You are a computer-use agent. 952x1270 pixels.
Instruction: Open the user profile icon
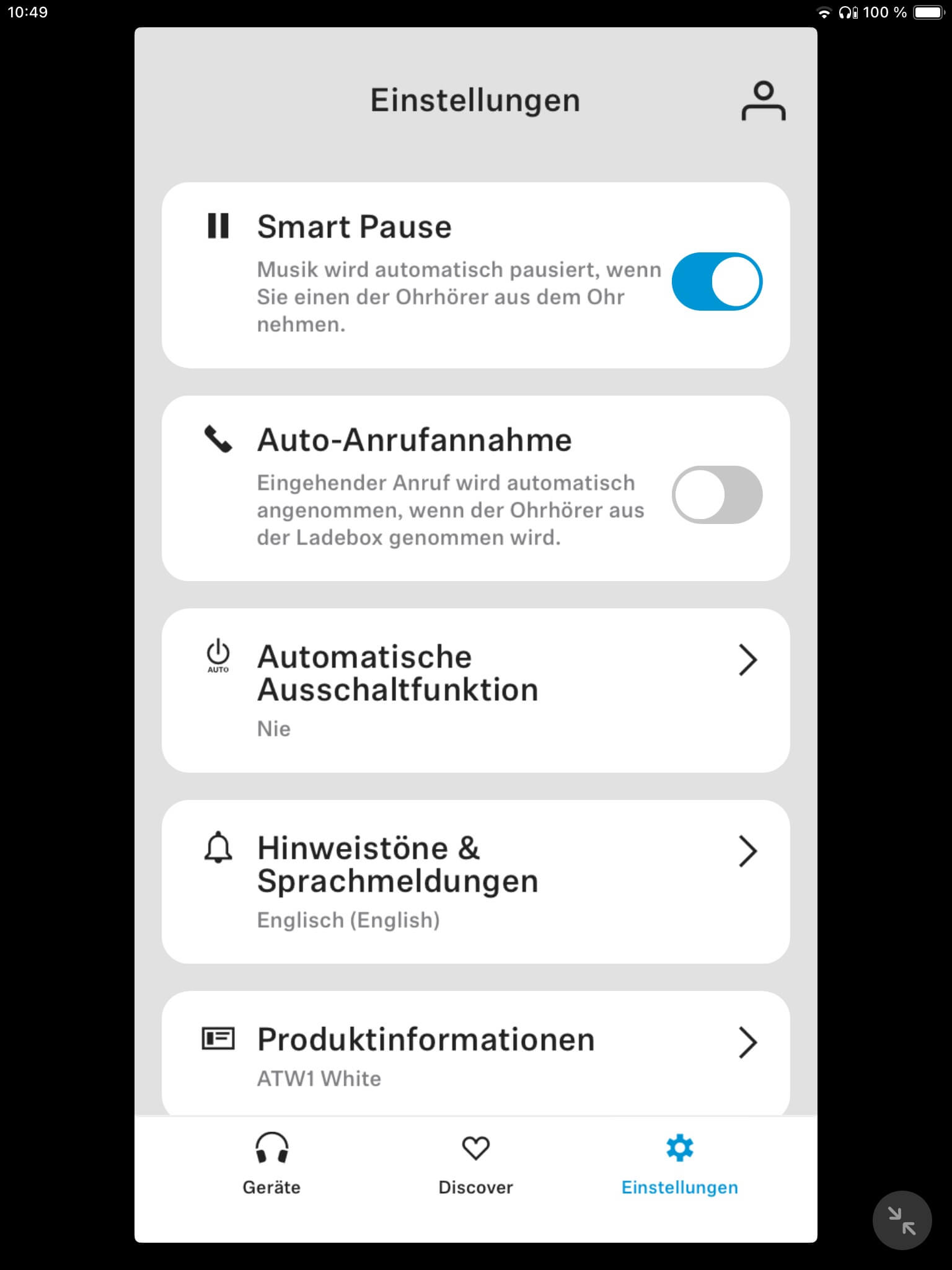pos(763,101)
